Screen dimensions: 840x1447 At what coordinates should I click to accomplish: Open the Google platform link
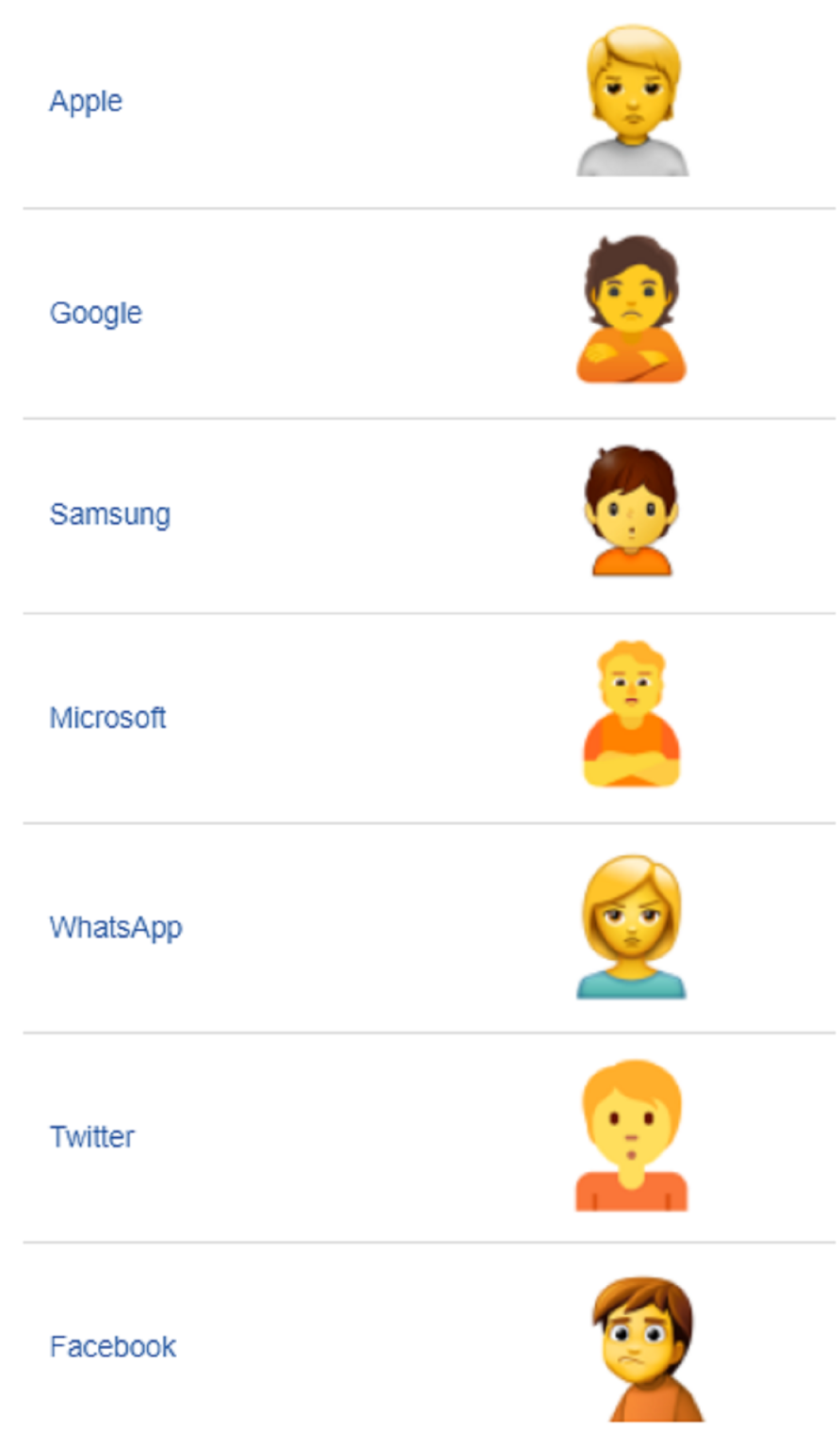96,313
